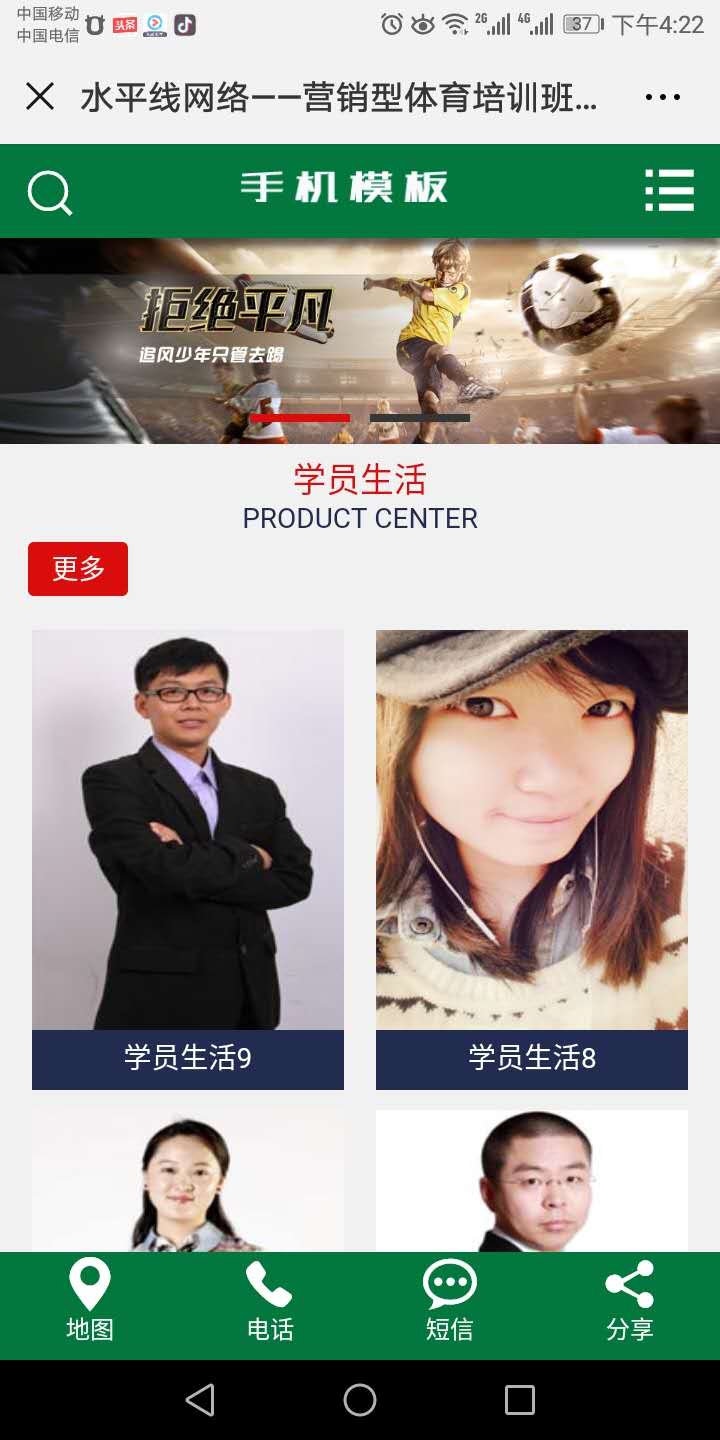Select the second banner slide indicator
Viewport: 720px width, 1440px height.
point(420,418)
